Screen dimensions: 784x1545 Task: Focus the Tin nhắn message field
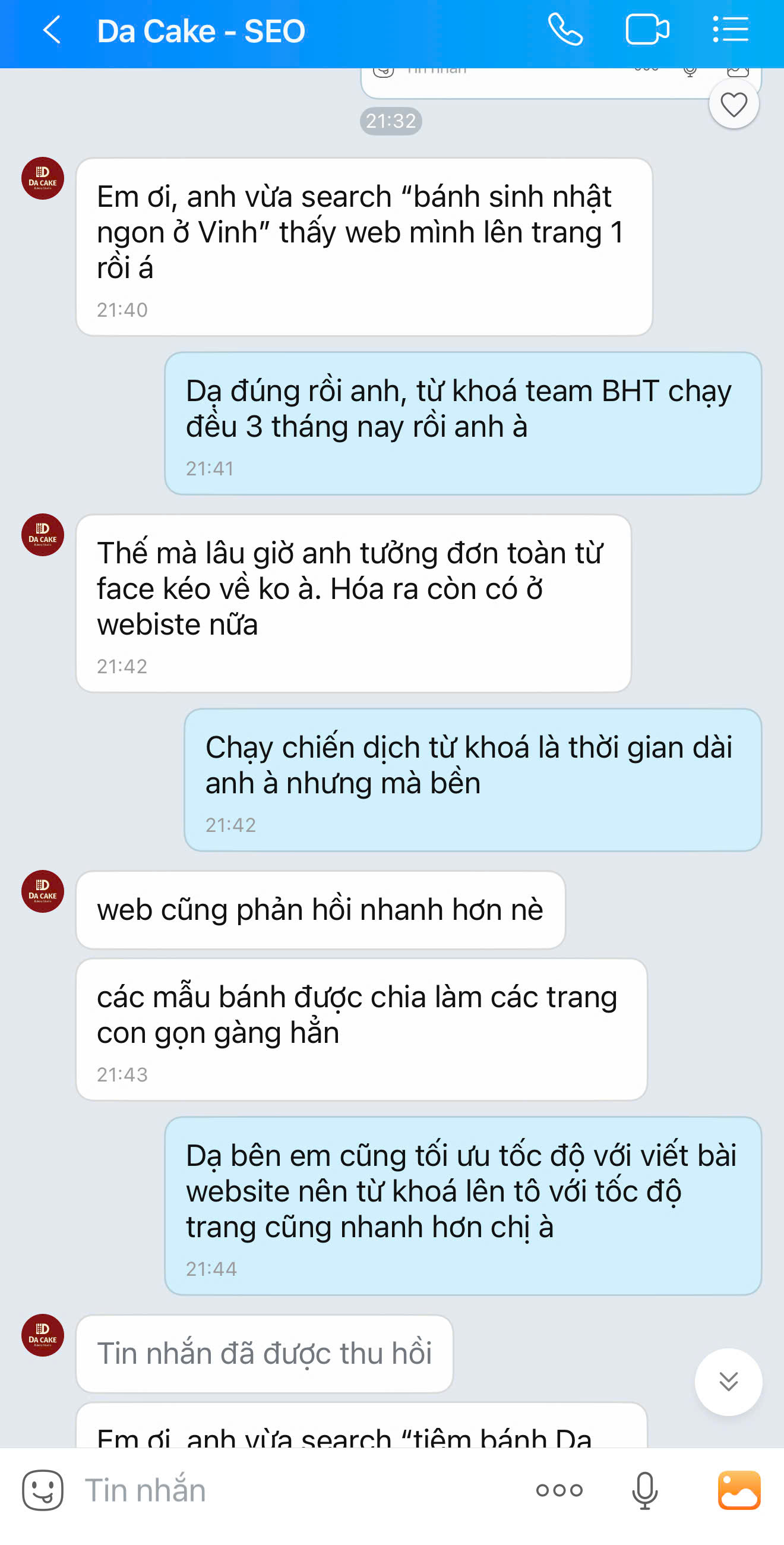(x=287, y=1490)
